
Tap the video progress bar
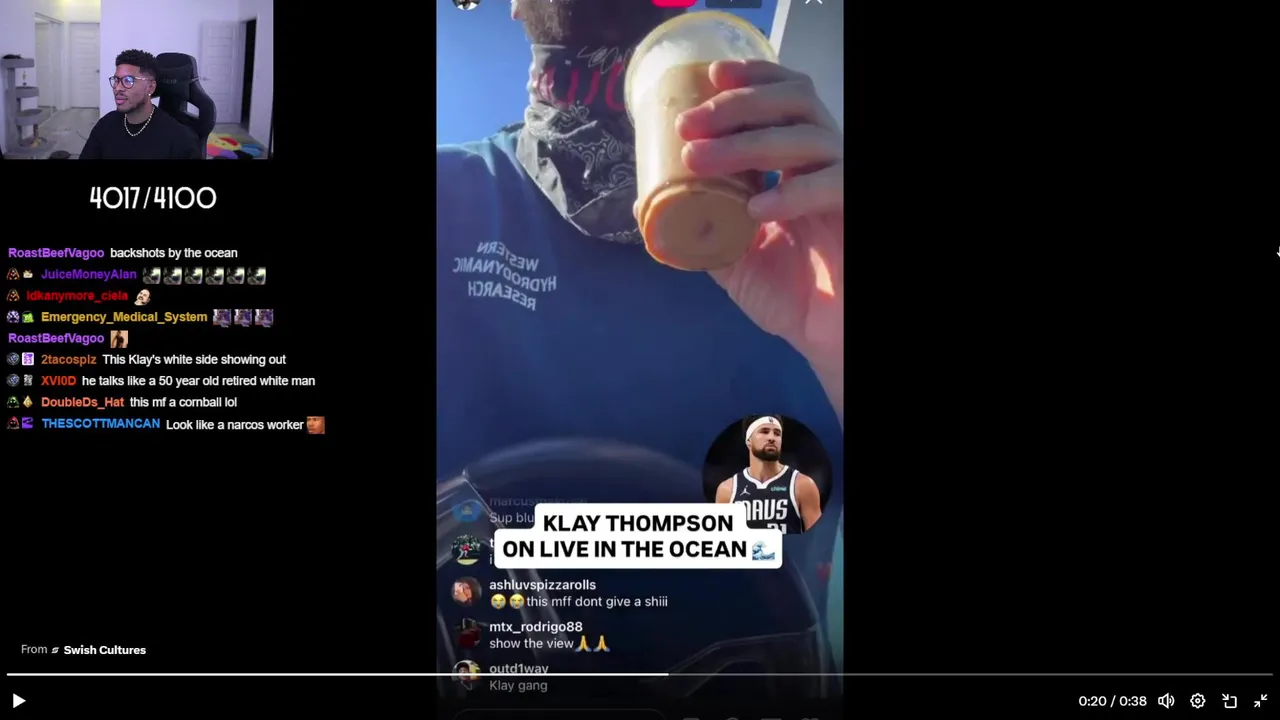tap(640, 674)
